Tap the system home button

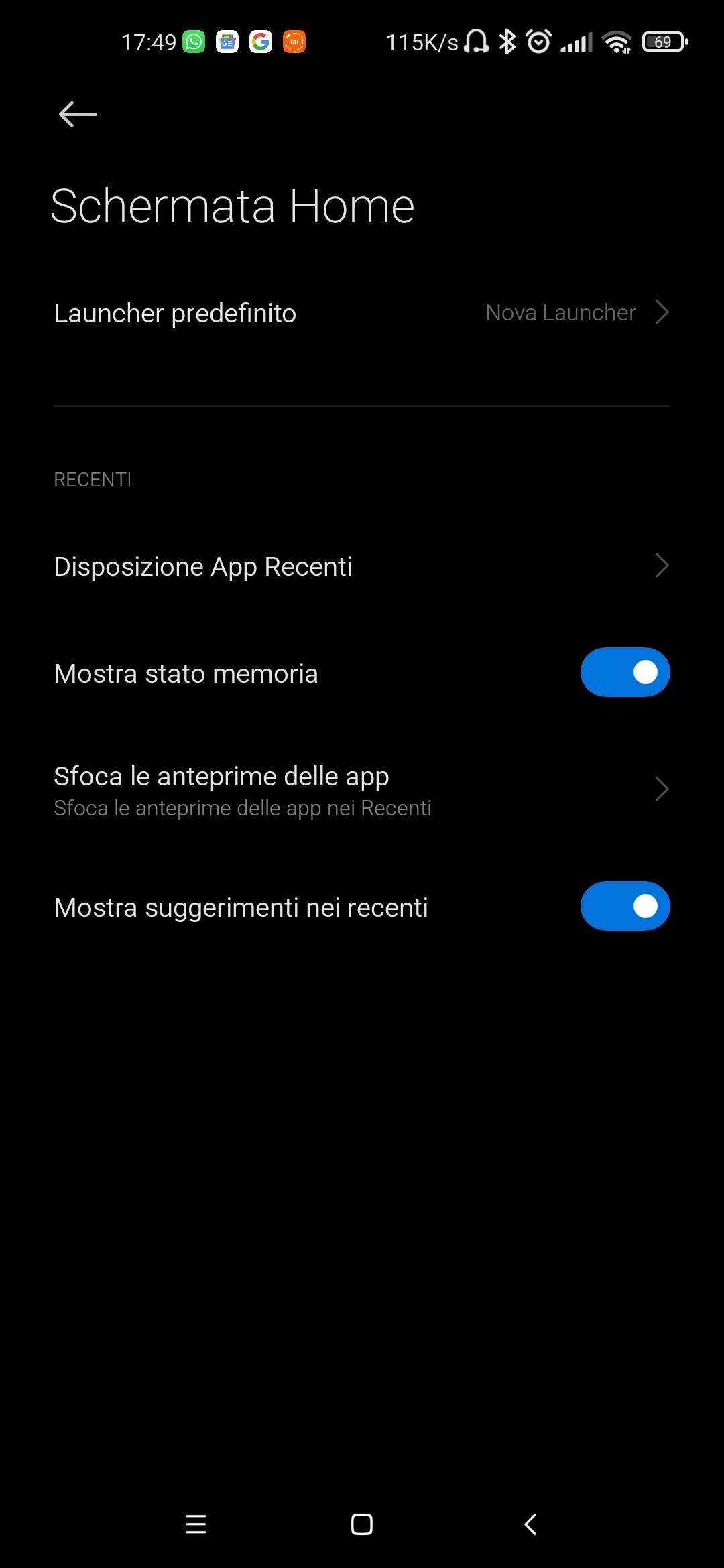tap(362, 1524)
